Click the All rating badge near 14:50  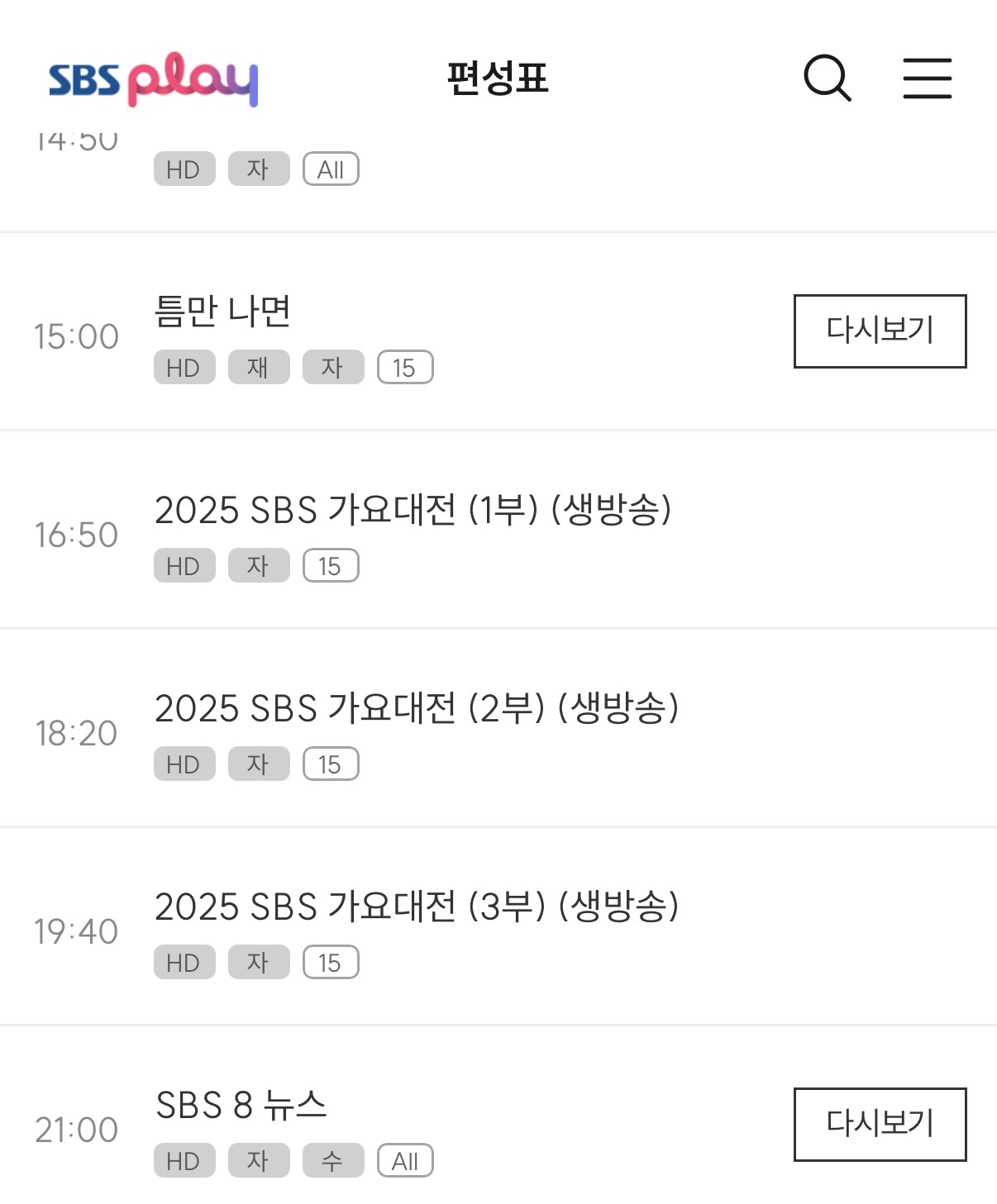coord(330,169)
